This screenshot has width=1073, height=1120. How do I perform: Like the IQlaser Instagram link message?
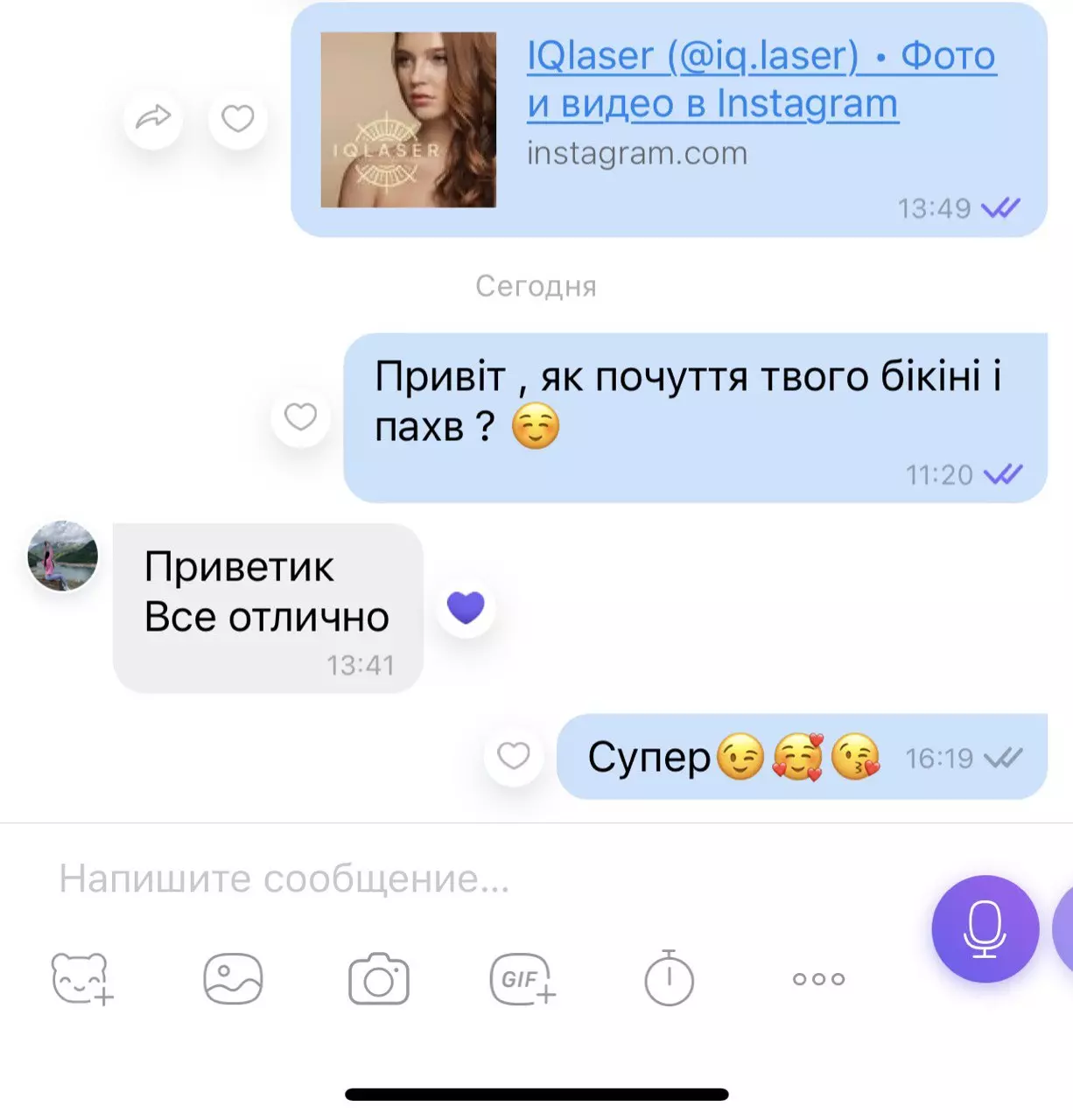tap(237, 117)
